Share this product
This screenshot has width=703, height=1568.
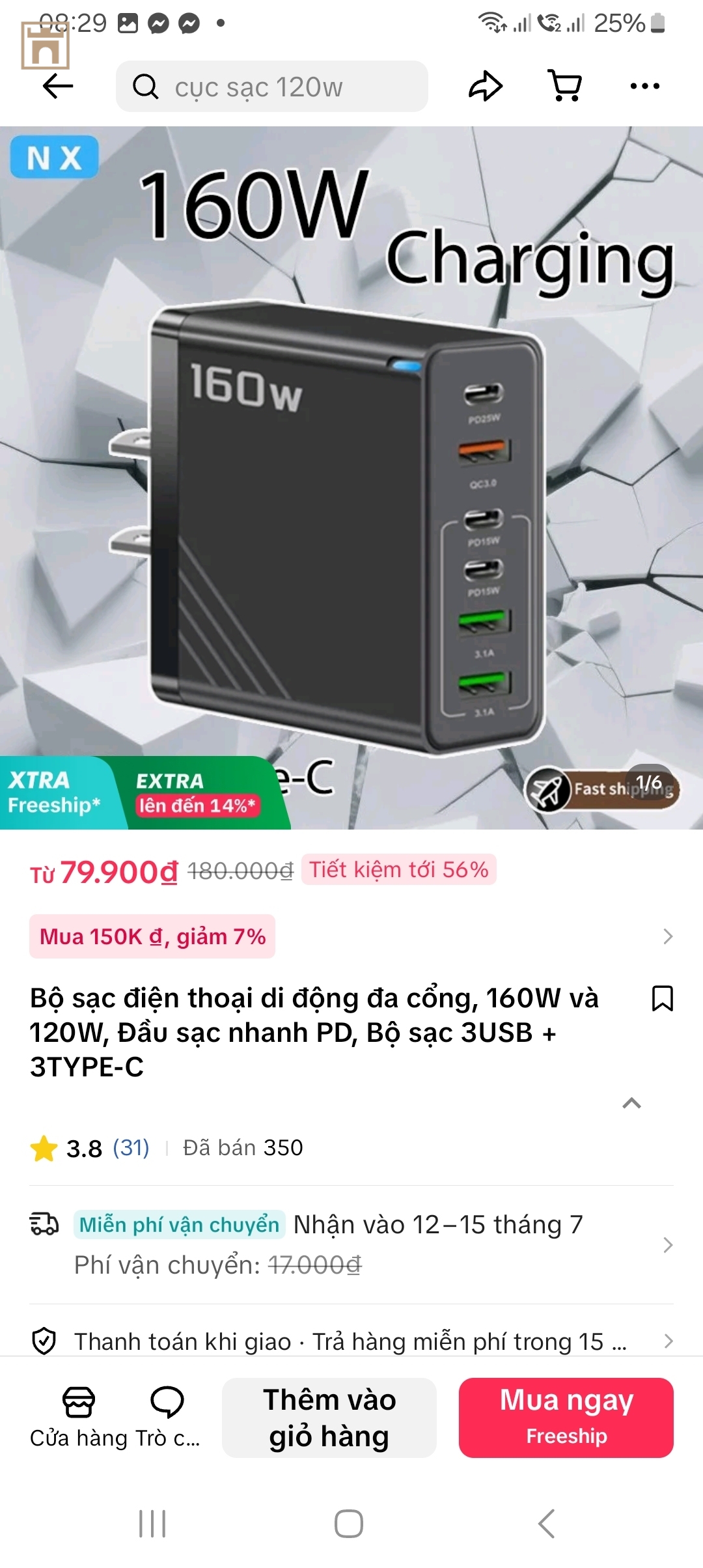pos(486,86)
